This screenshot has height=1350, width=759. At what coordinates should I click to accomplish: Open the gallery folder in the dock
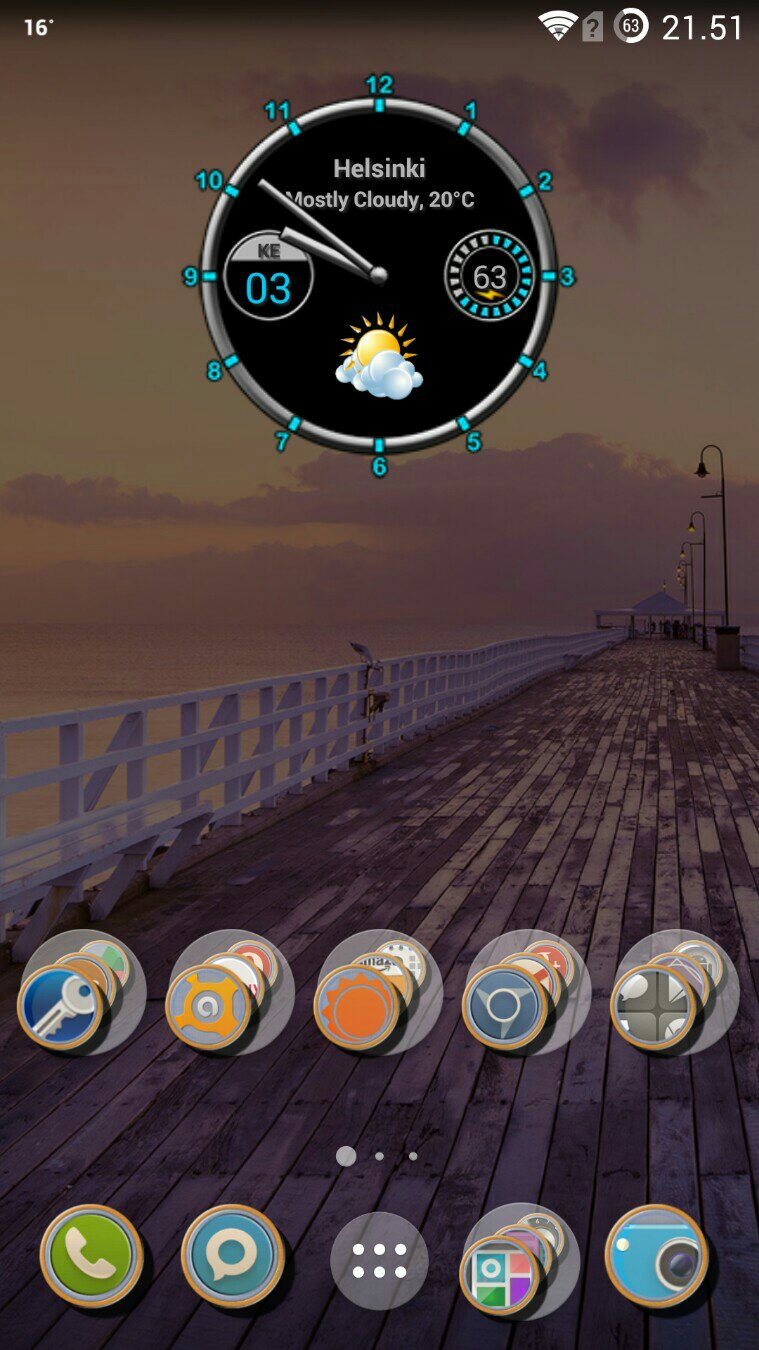pyautogui.click(x=520, y=1260)
